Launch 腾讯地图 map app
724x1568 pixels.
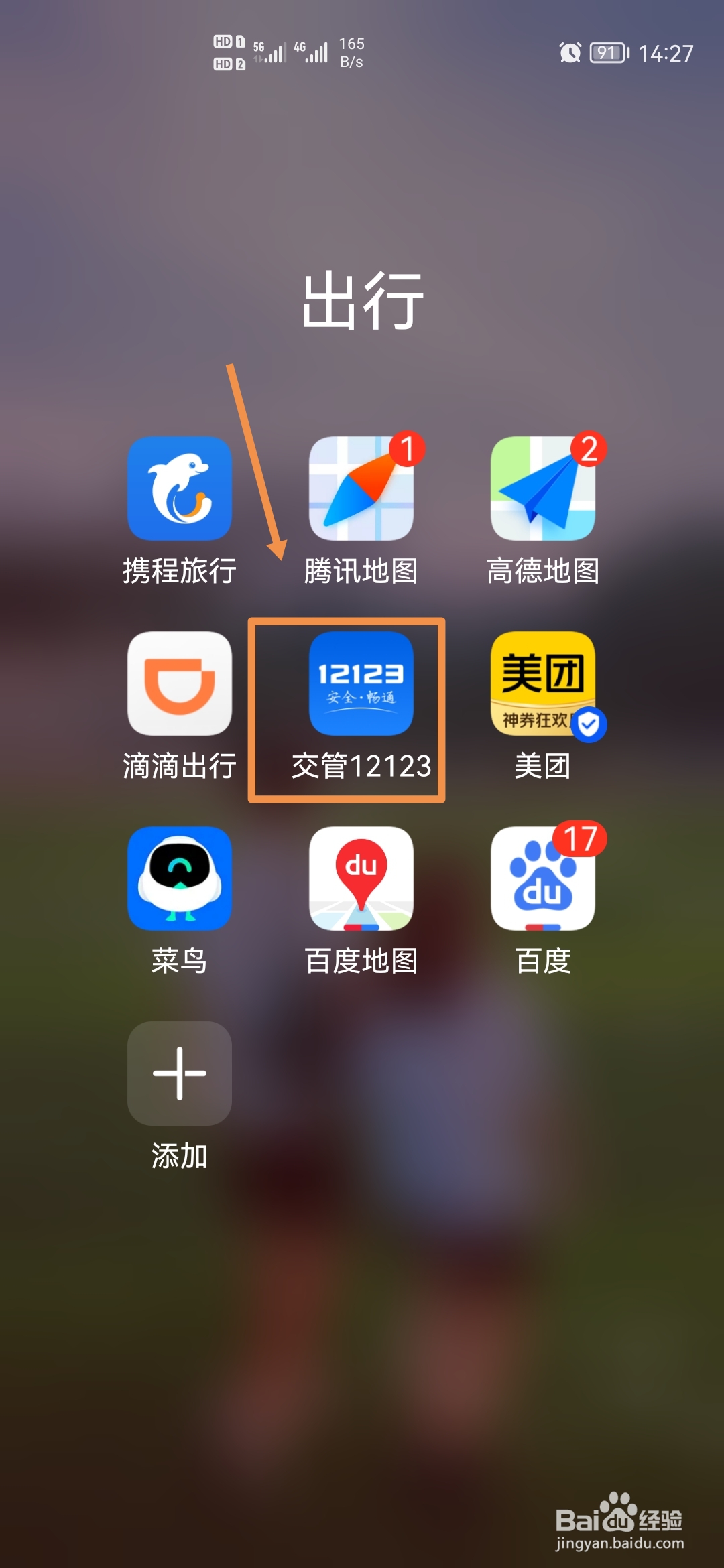click(x=362, y=489)
